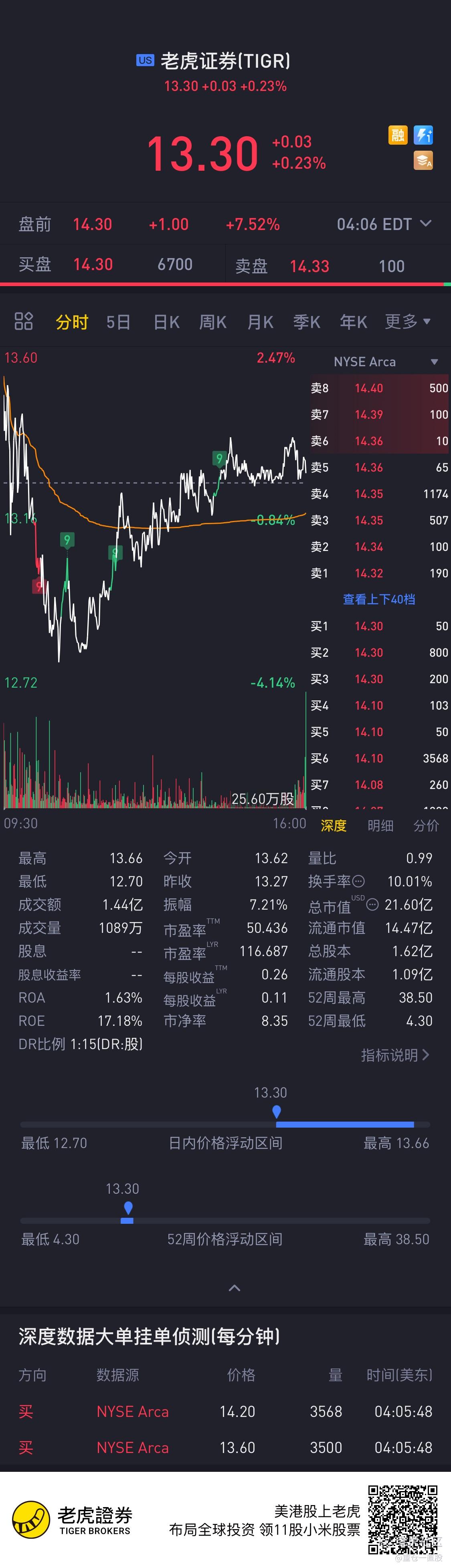Image resolution: width=451 pixels, height=1568 pixels.
Task: Select the 深度 depth tab
Action: click(x=334, y=825)
